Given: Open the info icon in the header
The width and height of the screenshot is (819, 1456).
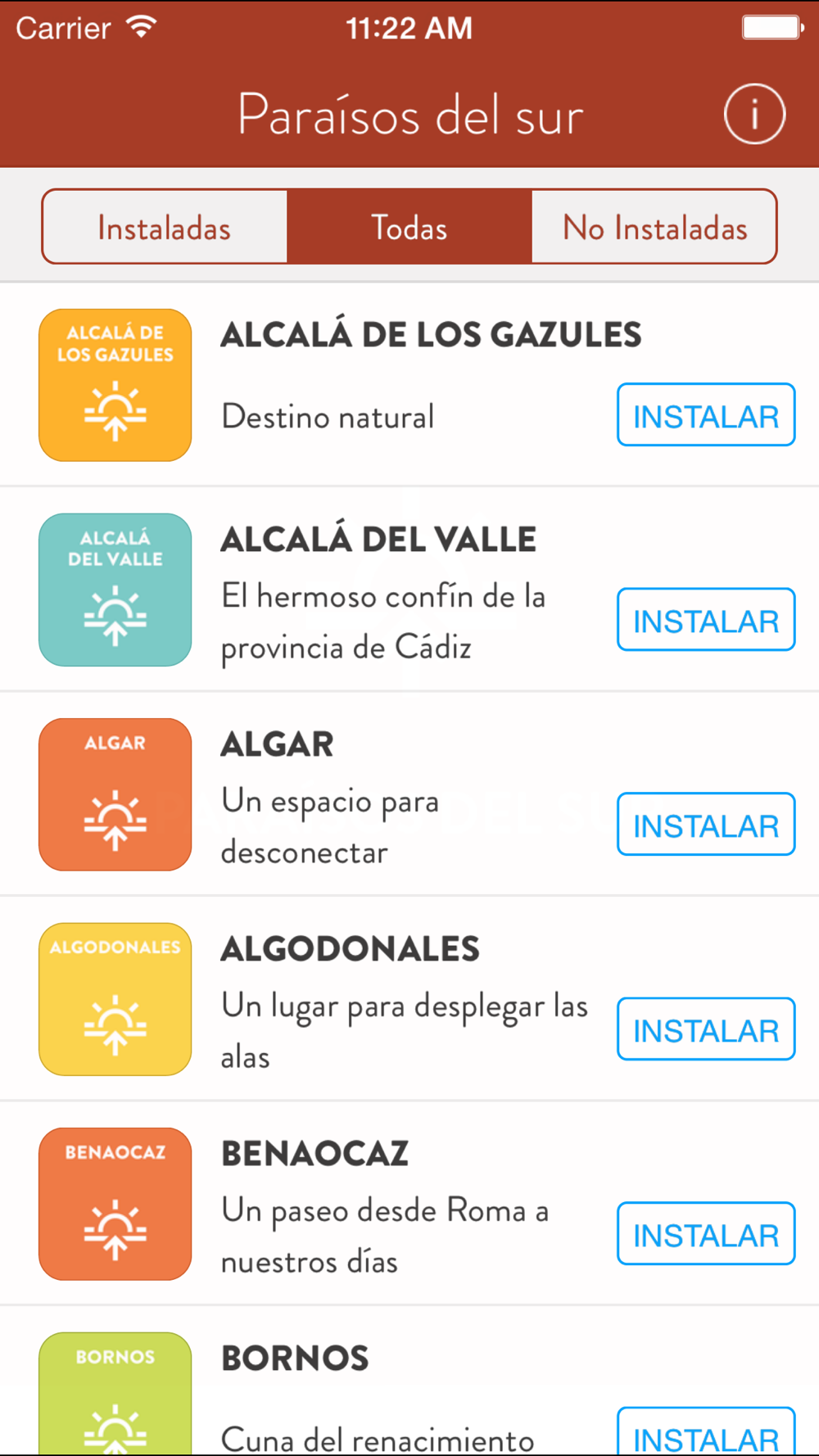Looking at the screenshot, I should click(753, 114).
